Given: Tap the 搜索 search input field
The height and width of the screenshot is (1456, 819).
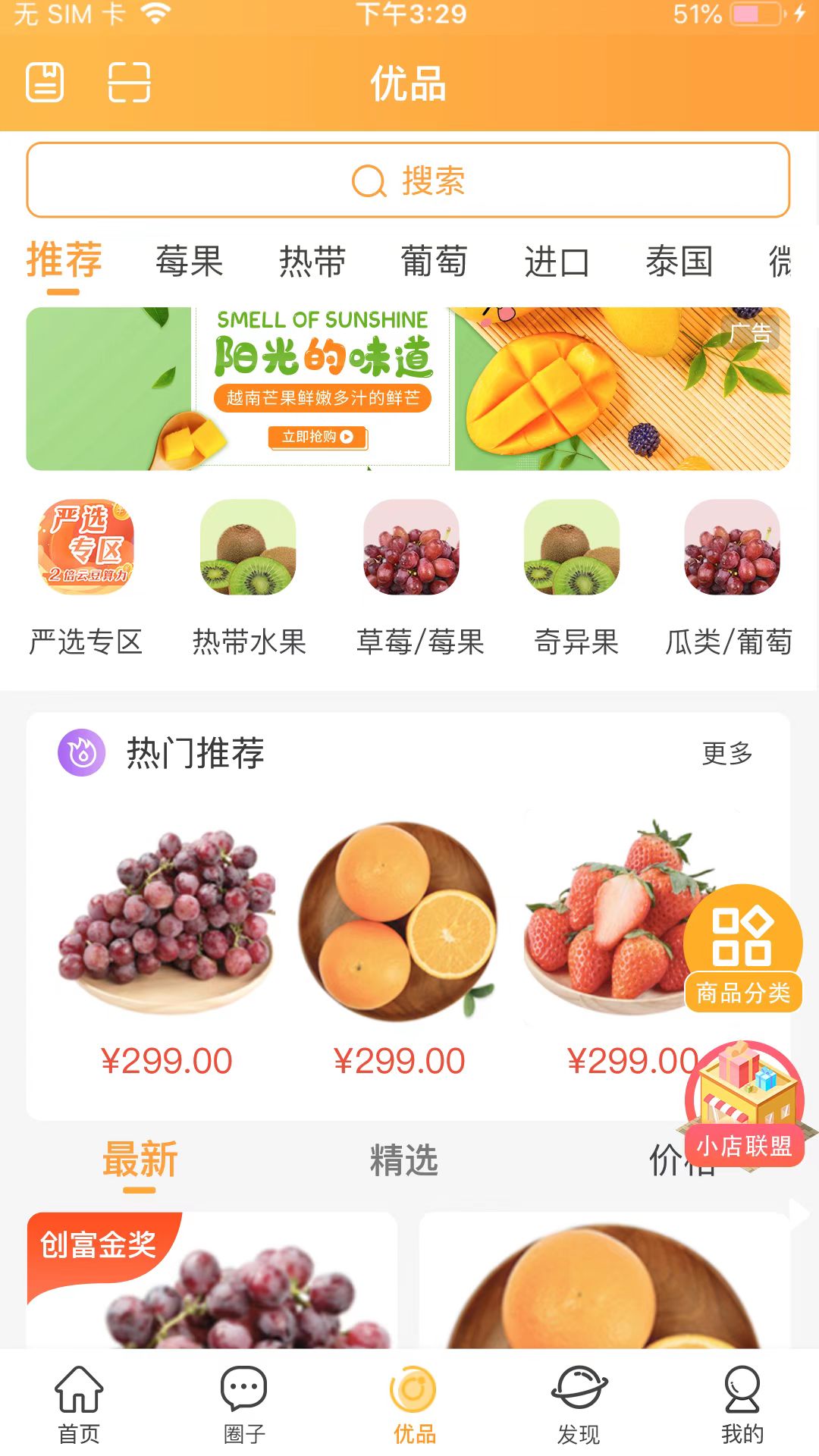Looking at the screenshot, I should [x=409, y=179].
